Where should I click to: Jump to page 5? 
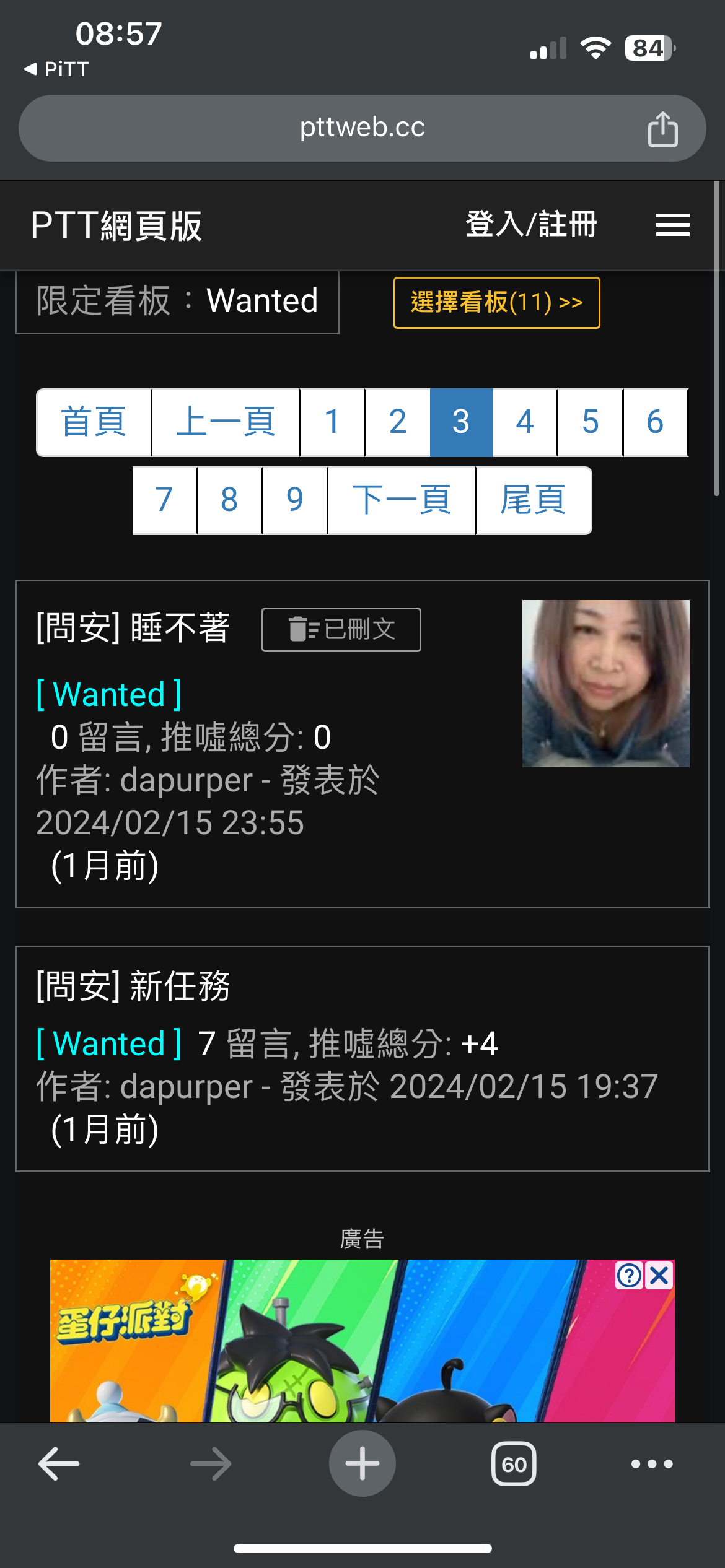(590, 422)
